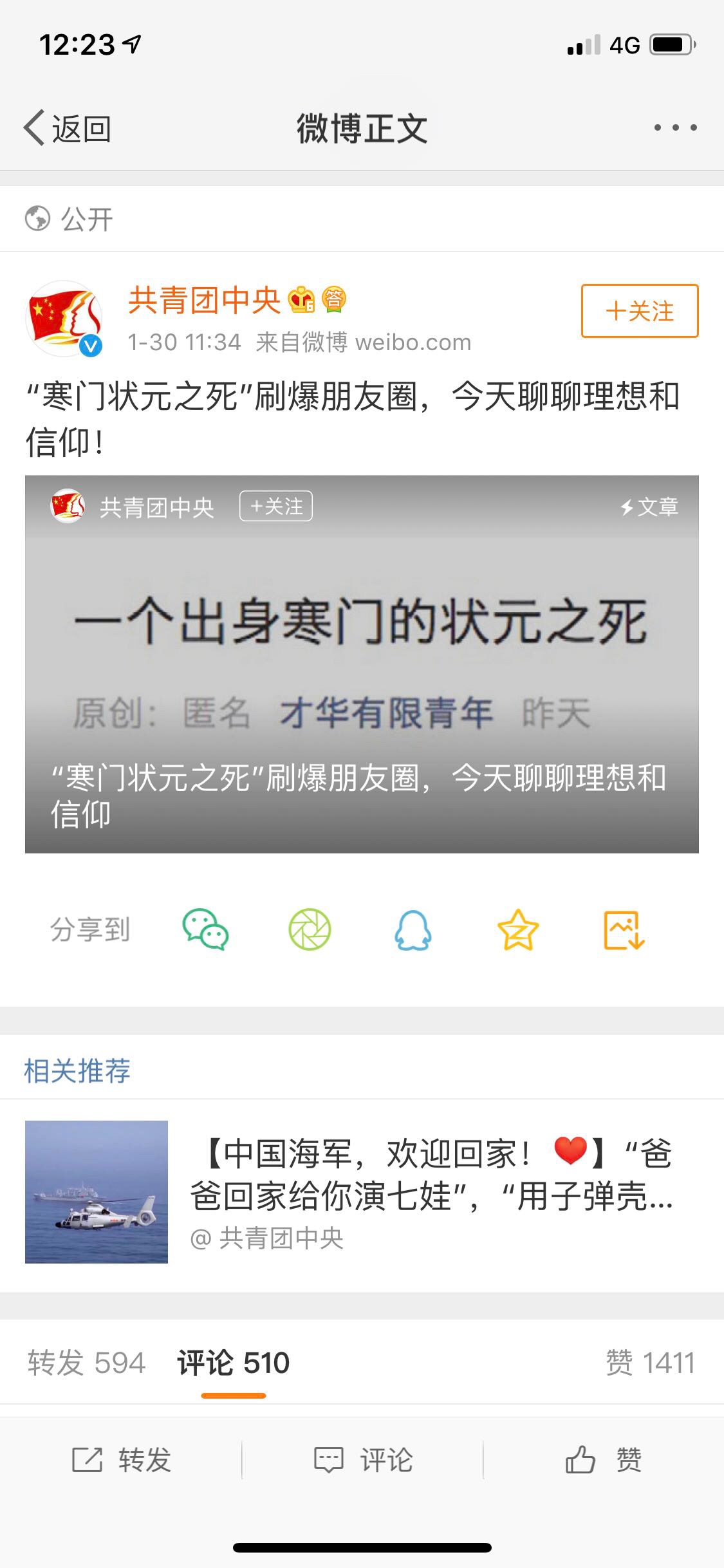Share the post to QQ

(x=413, y=929)
